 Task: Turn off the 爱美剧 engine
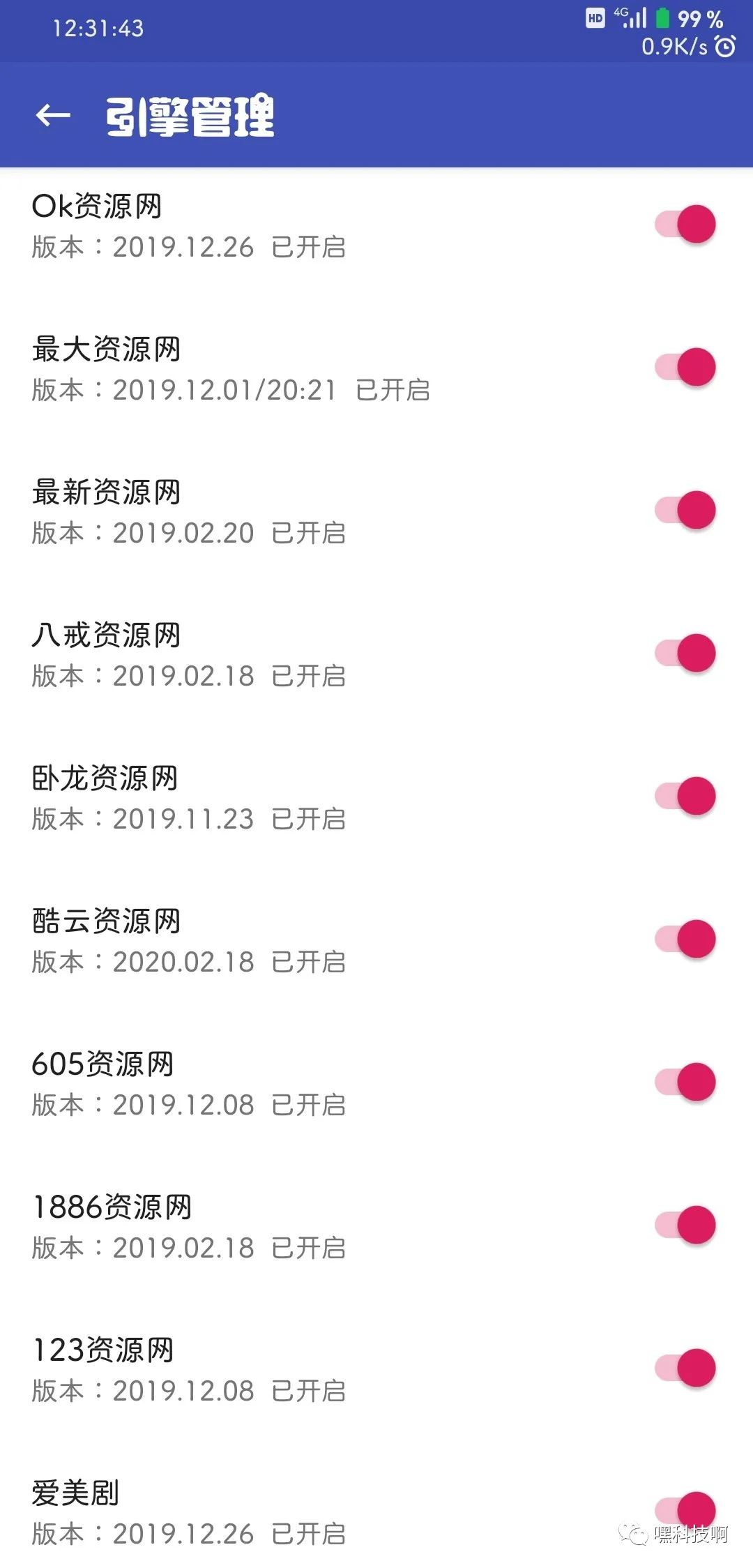tap(685, 1510)
